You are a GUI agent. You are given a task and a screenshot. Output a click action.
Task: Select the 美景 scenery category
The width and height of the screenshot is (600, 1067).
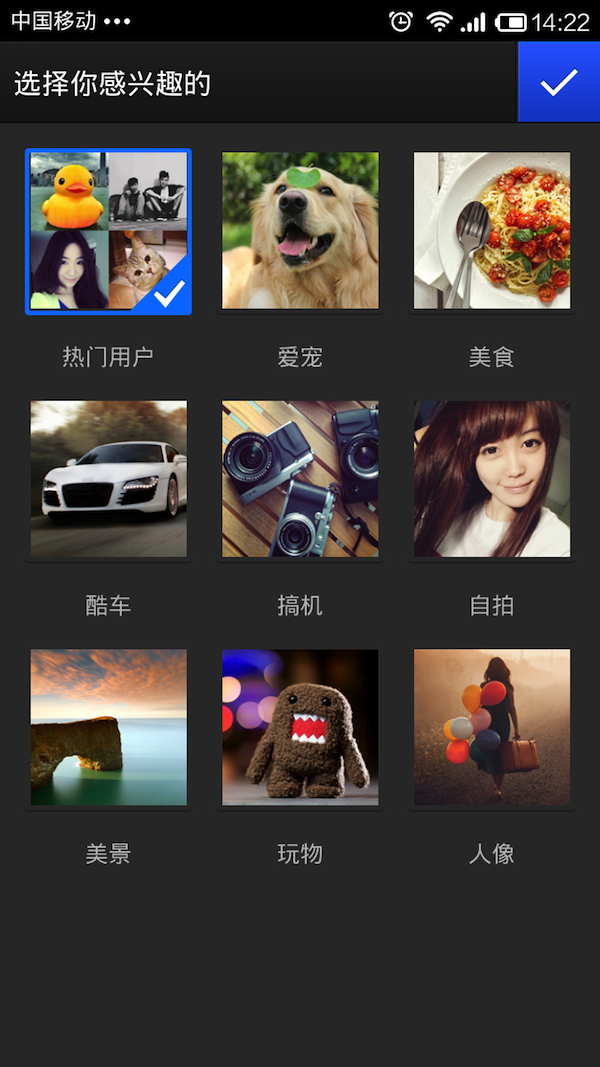(108, 727)
